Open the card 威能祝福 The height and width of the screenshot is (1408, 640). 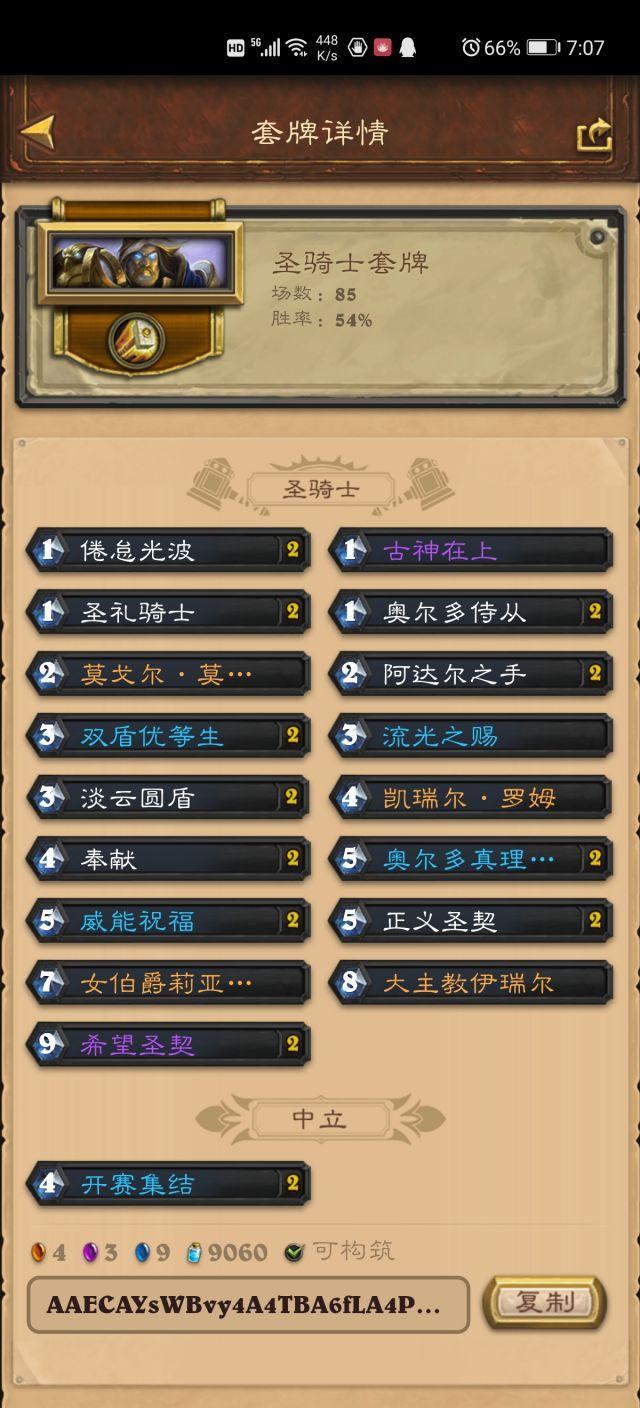pos(168,921)
